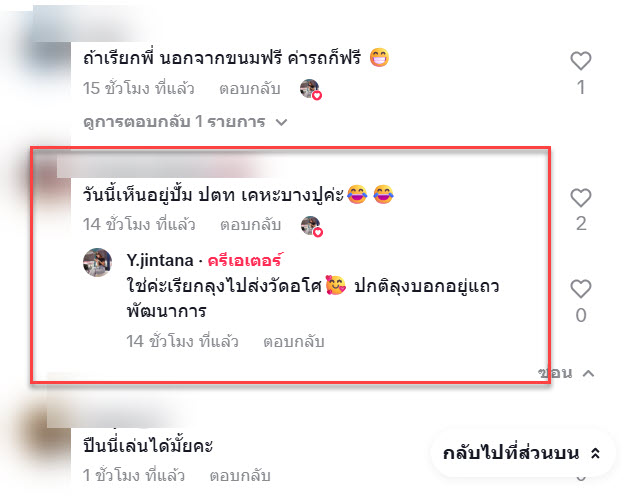This screenshot has width=631, height=501.
Task: Like the comment with 1 like
Action: (x=581, y=61)
